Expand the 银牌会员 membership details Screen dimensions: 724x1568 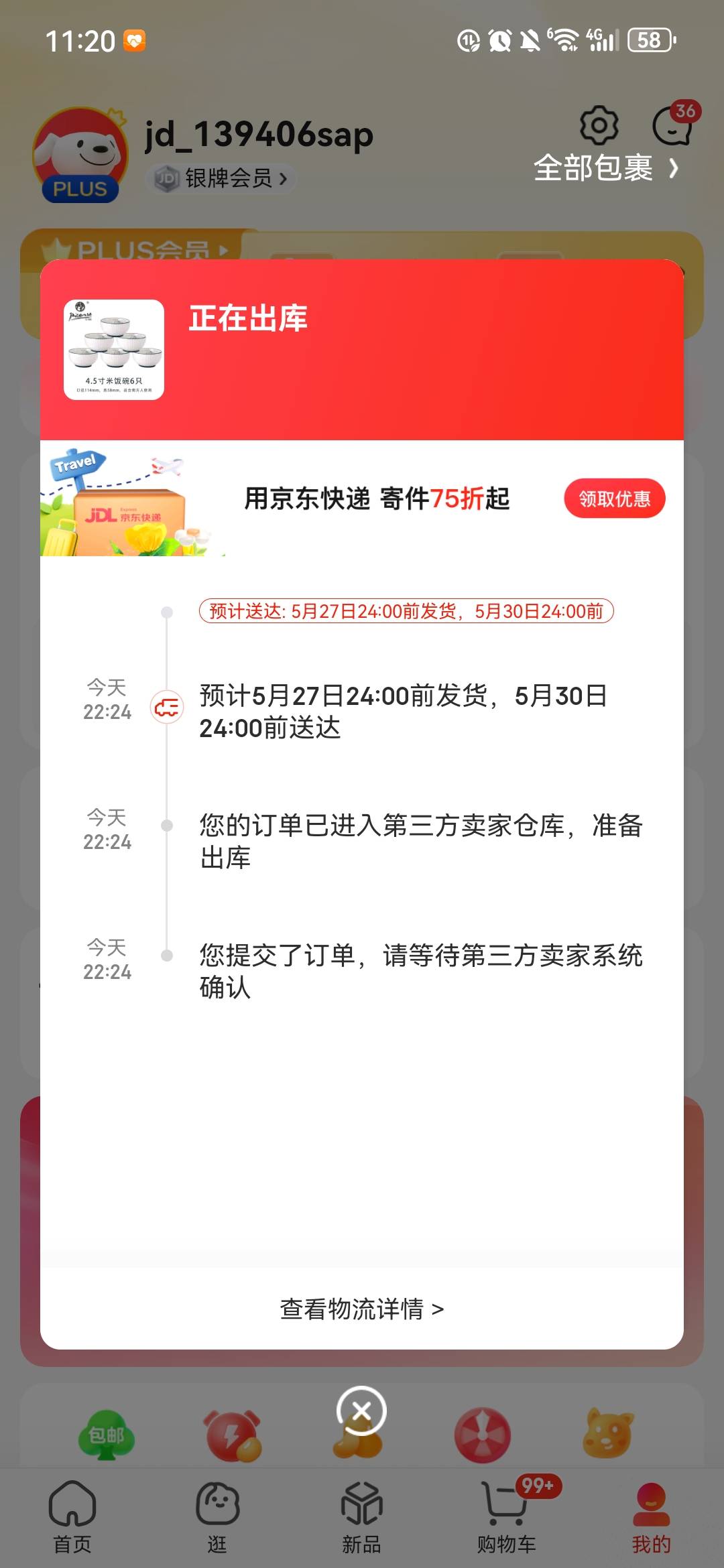221,178
